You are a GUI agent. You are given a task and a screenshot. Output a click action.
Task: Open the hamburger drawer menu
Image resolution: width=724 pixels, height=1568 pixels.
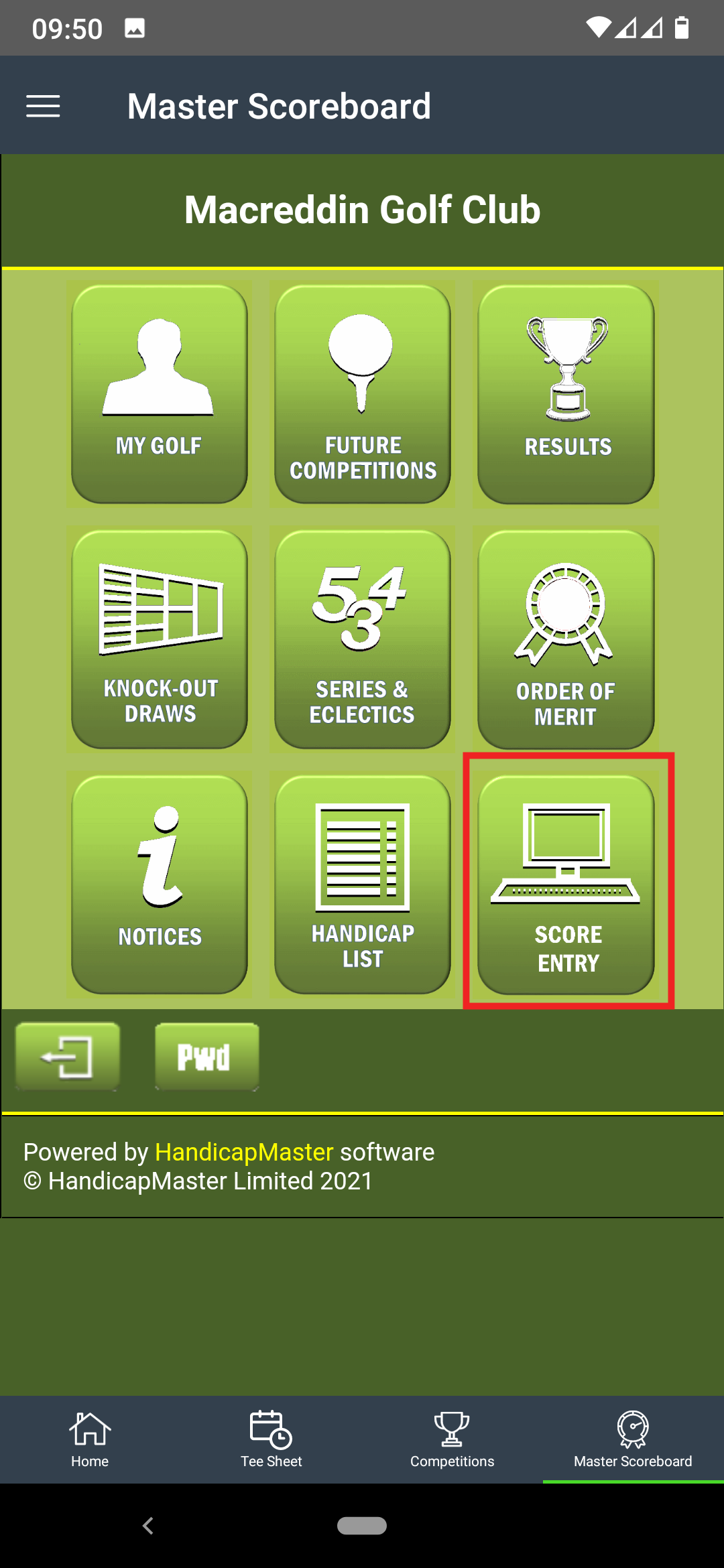click(x=43, y=106)
